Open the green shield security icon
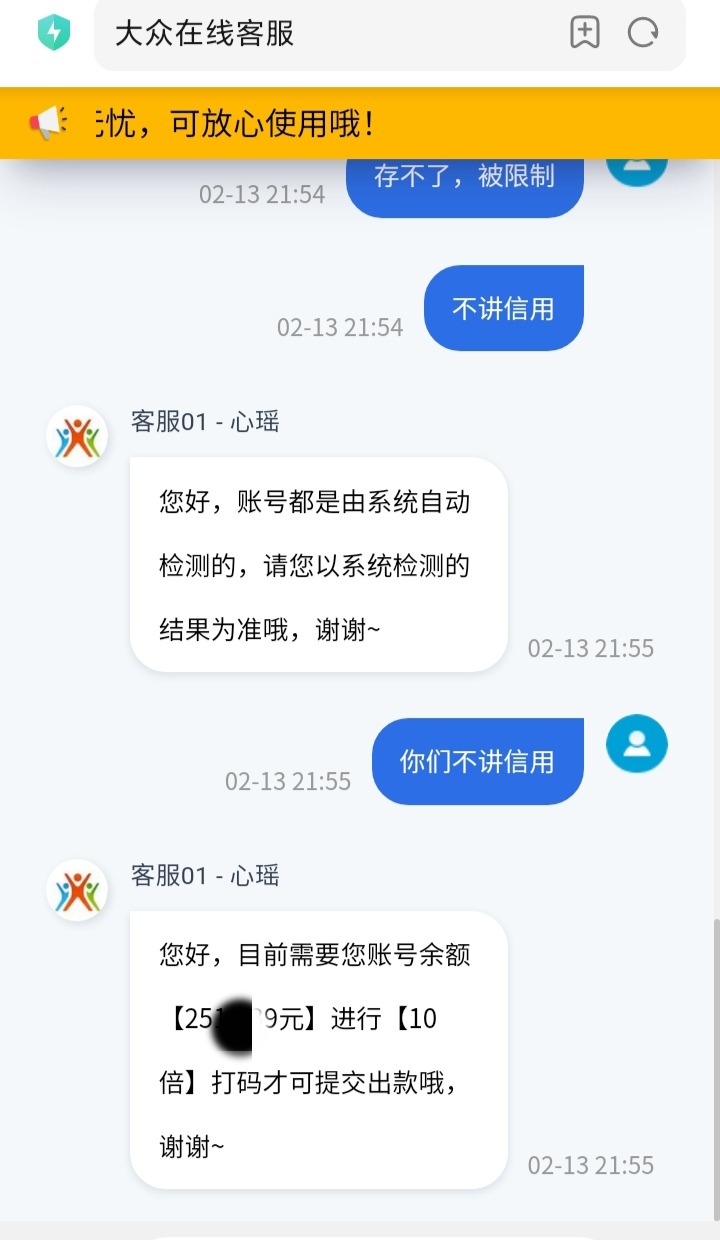This screenshot has width=720, height=1240. 53,33
